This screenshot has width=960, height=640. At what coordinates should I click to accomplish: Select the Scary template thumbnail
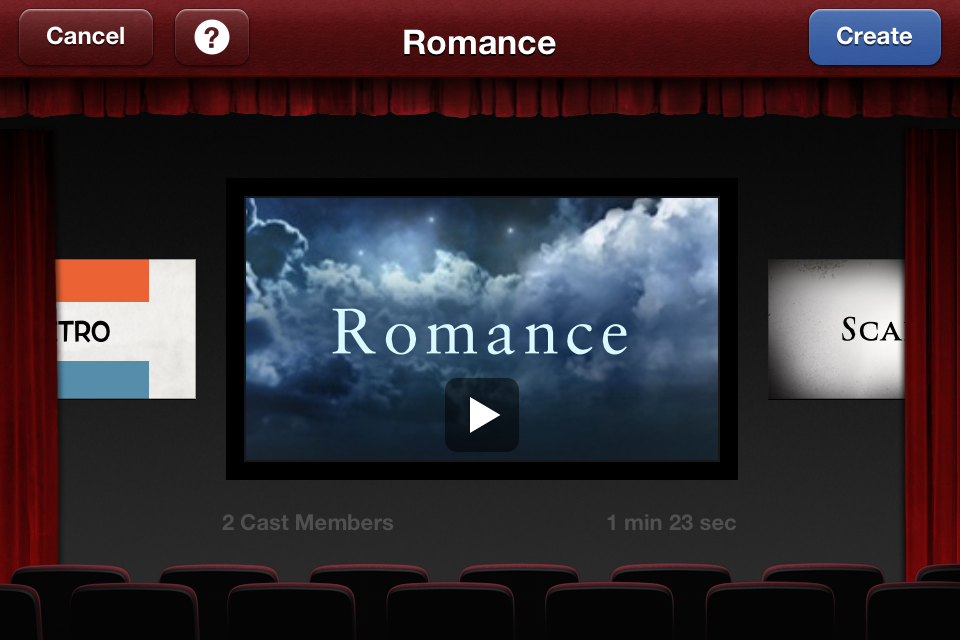[836, 329]
